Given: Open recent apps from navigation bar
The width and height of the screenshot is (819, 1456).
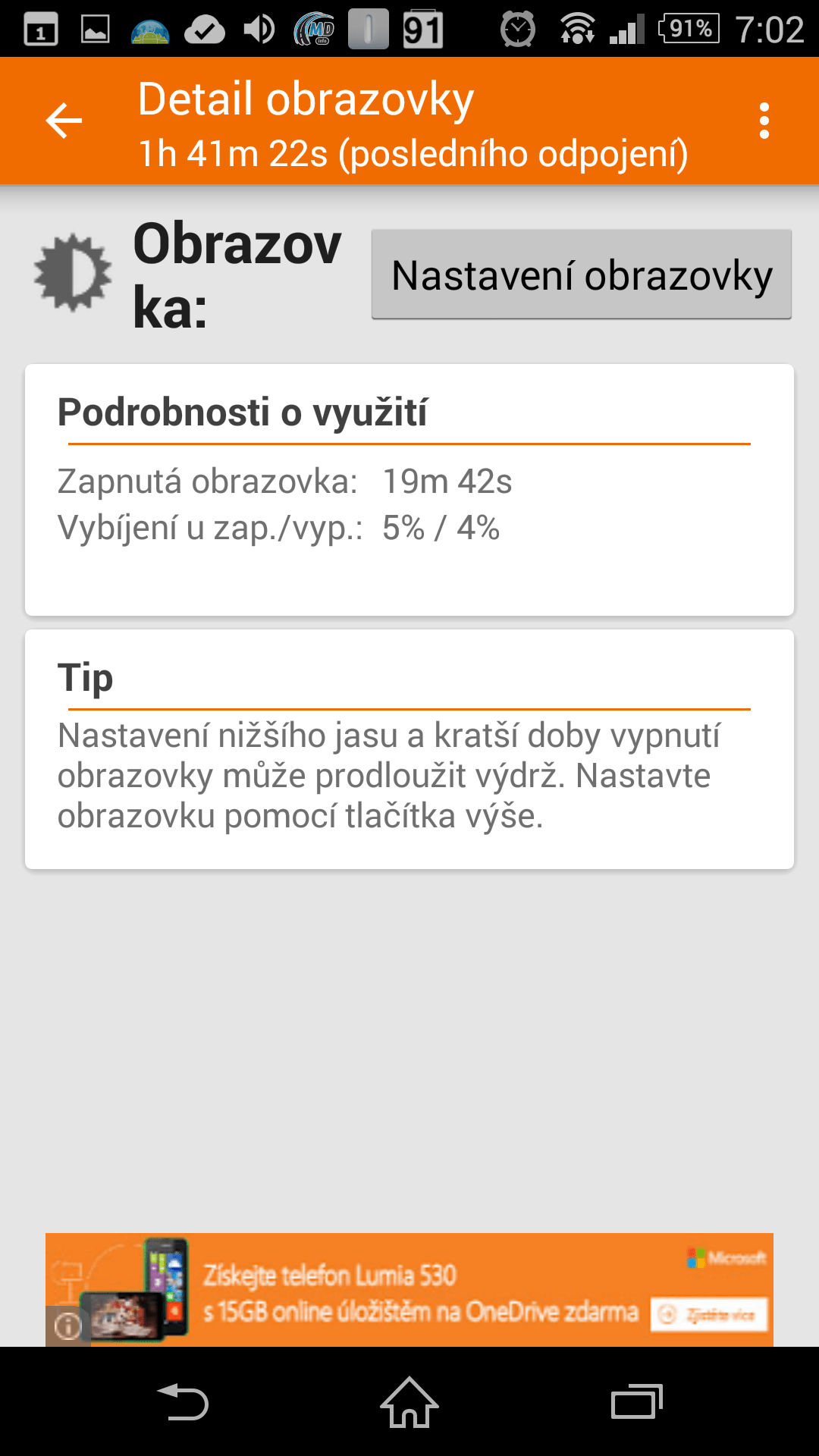Looking at the screenshot, I should coord(637,1401).
